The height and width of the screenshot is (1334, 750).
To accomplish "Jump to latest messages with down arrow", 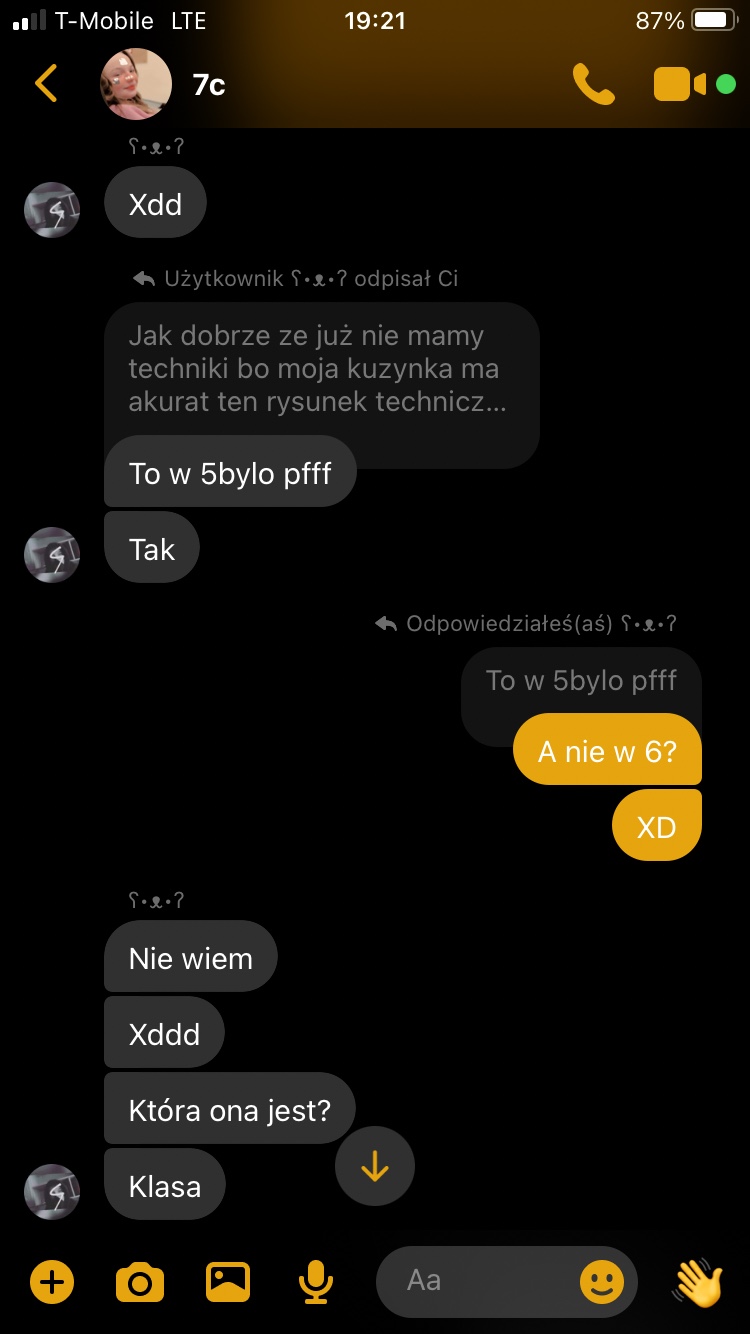I will click(x=374, y=1166).
